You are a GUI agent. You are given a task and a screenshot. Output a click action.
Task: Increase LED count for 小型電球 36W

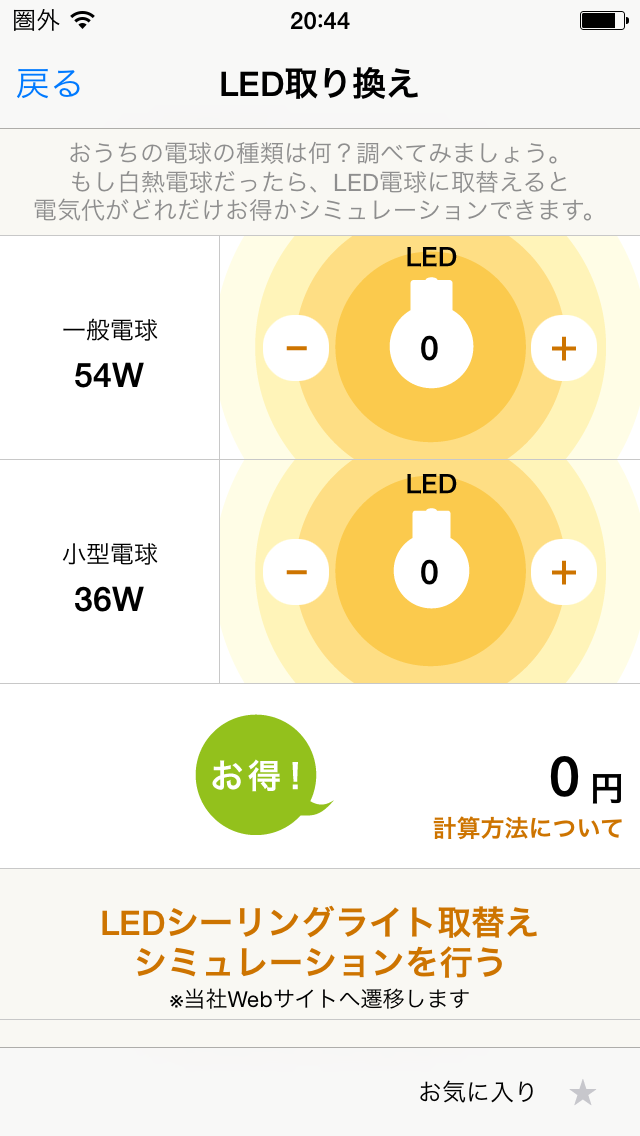tap(564, 572)
